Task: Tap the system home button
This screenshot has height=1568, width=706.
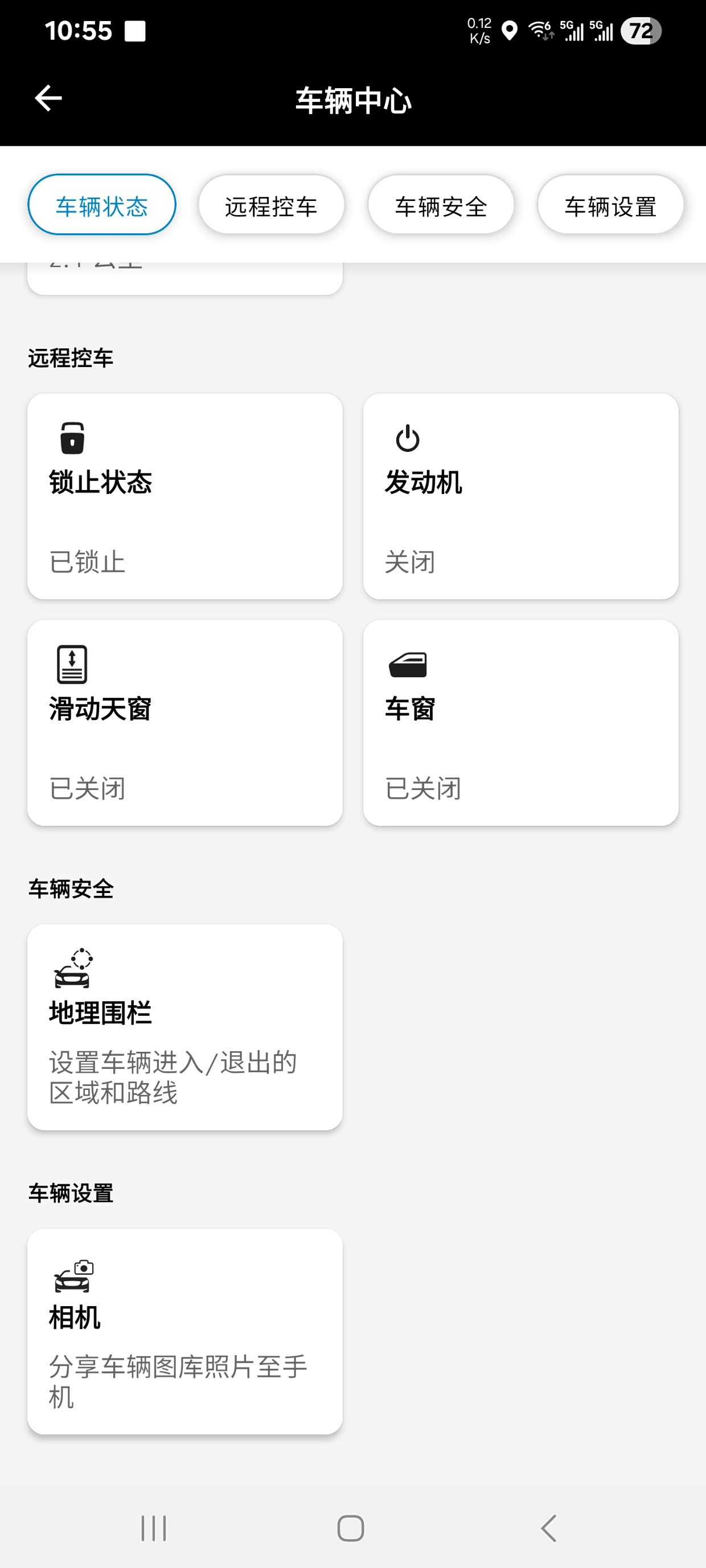Action: 351,1528
